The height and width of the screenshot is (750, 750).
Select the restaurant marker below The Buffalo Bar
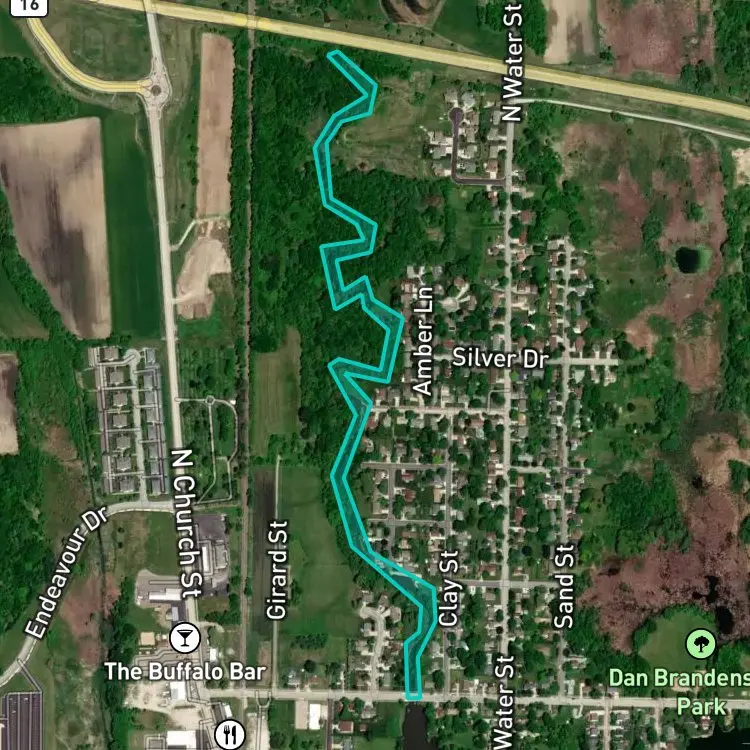click(x=230, y=735)
